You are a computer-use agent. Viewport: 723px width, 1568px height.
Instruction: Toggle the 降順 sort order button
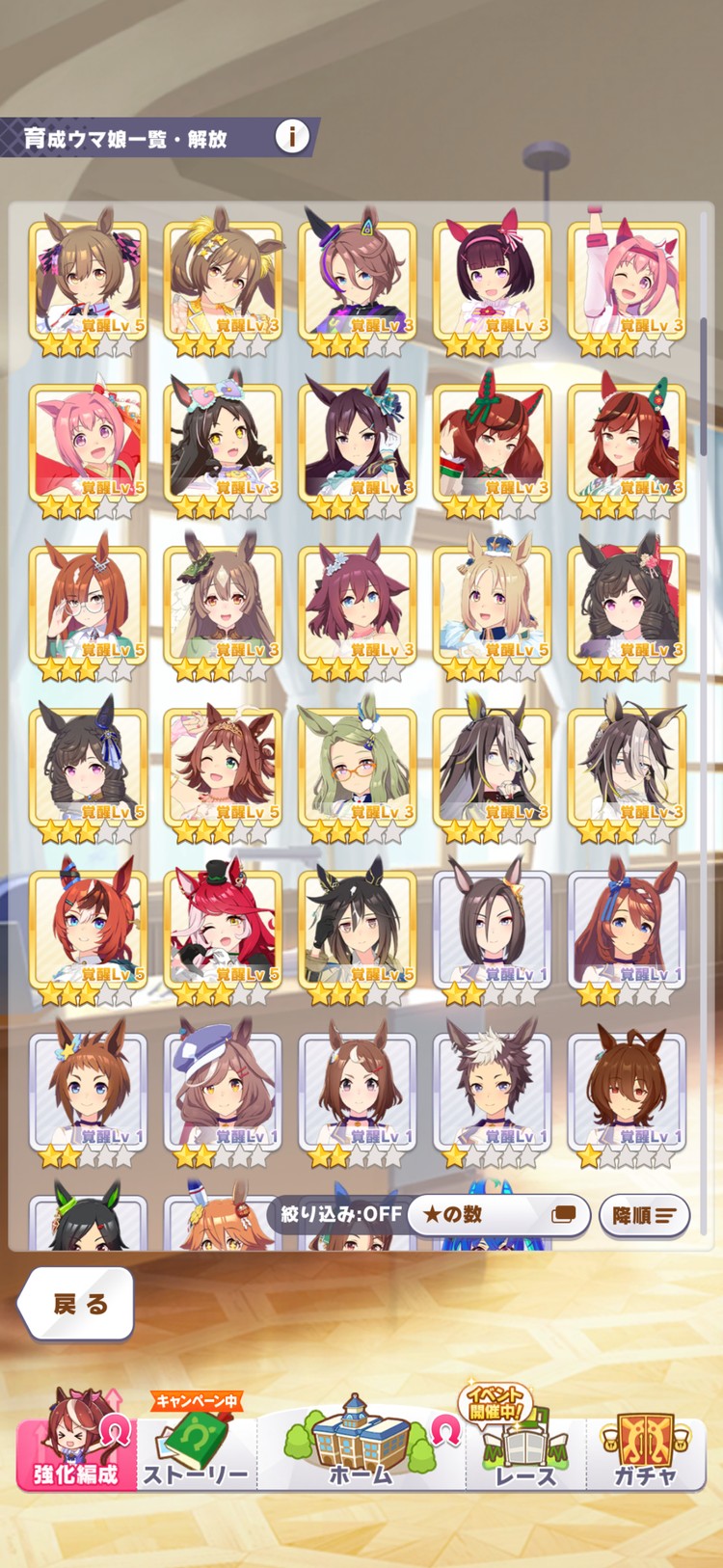(644, 1215)
